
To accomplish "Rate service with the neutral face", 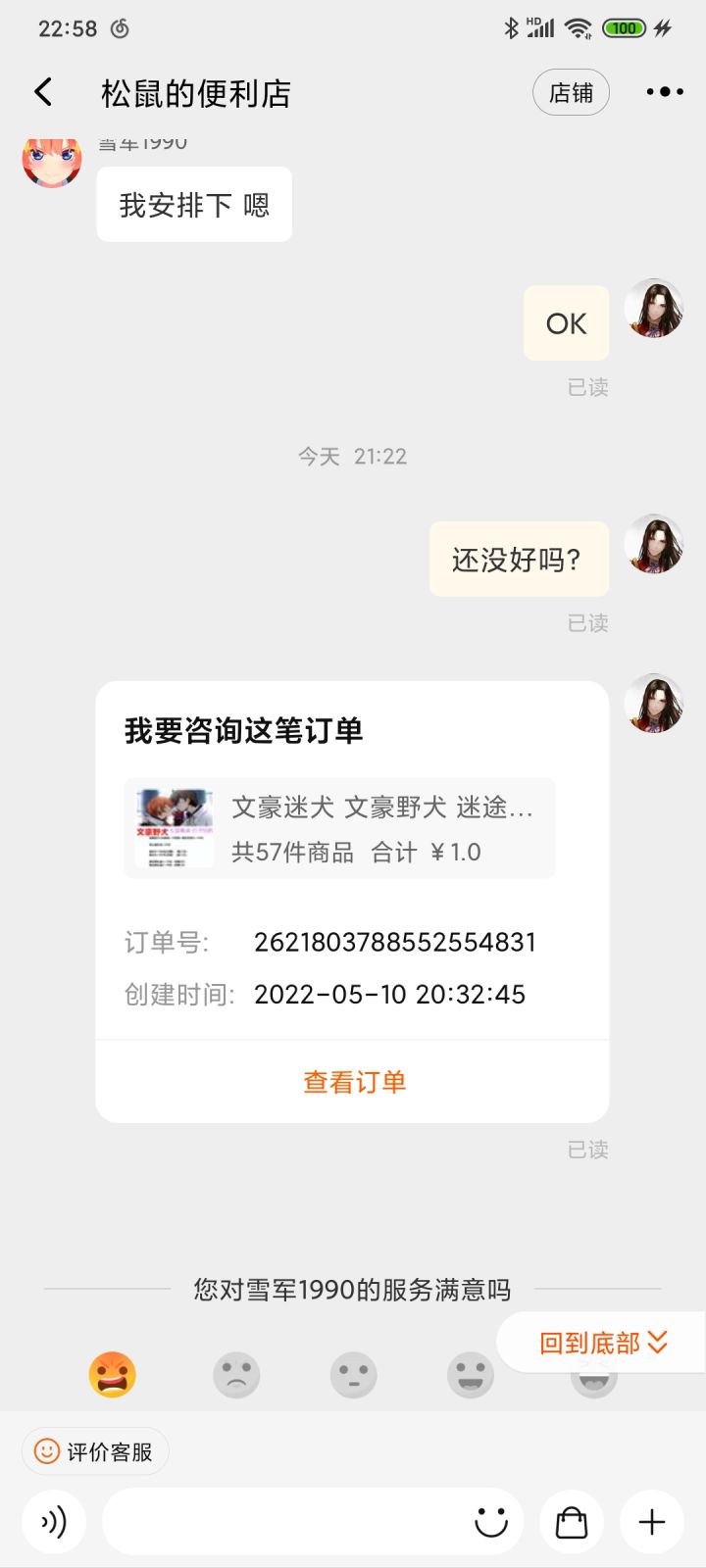I will point(353,1374).
